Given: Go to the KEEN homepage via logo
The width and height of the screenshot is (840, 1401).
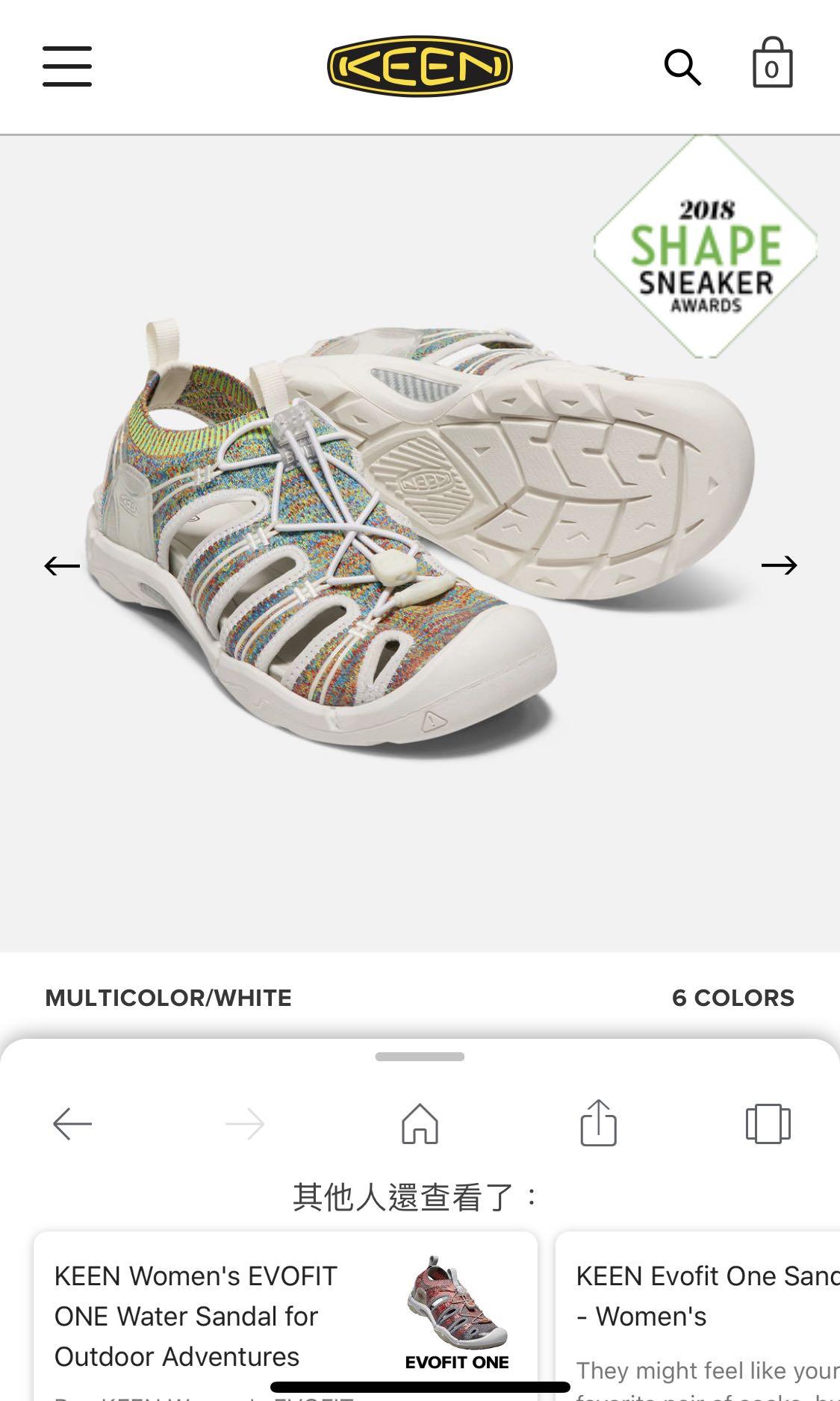Looking at the screenshot, I should coord(420,66).
